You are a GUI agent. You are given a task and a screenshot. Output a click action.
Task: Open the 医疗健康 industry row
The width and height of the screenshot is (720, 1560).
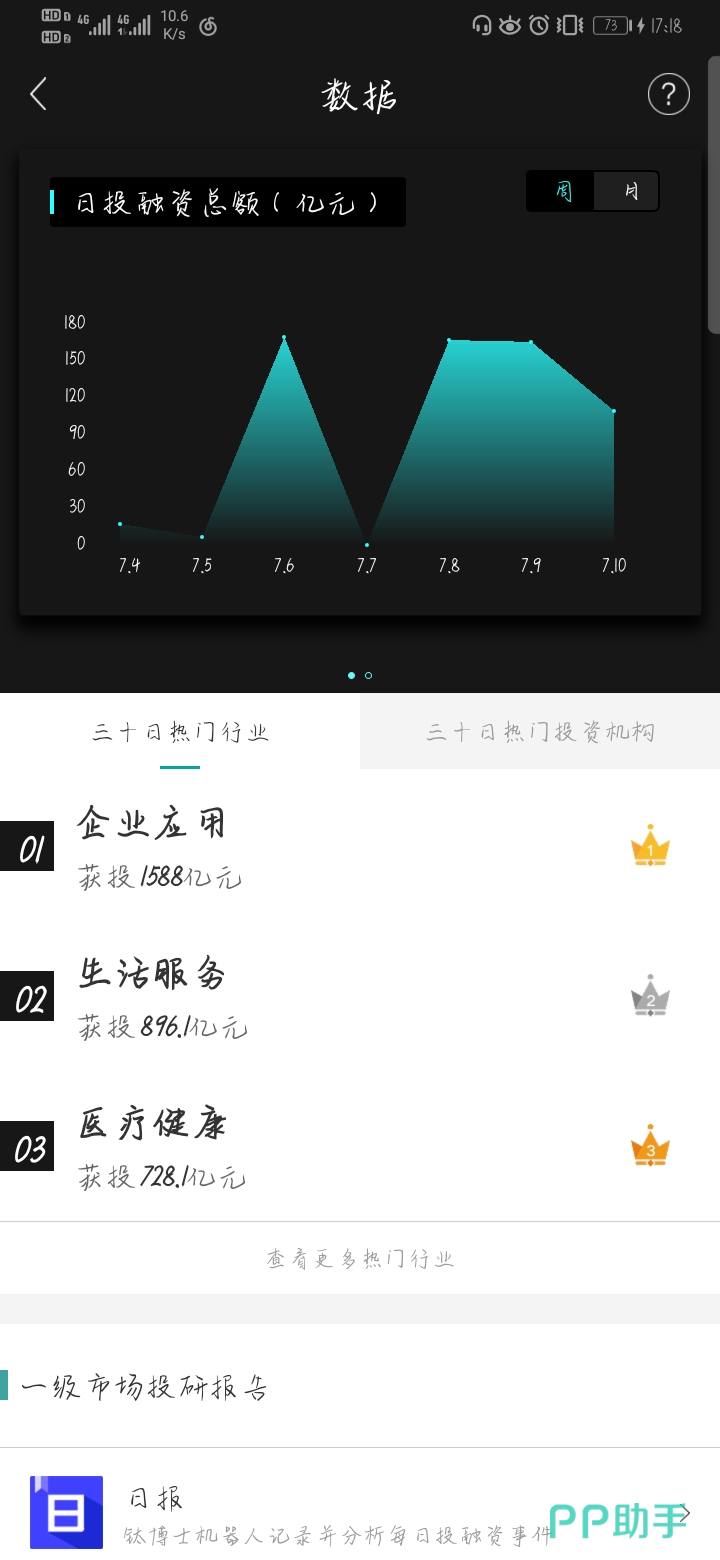(x=360, y=1147)
